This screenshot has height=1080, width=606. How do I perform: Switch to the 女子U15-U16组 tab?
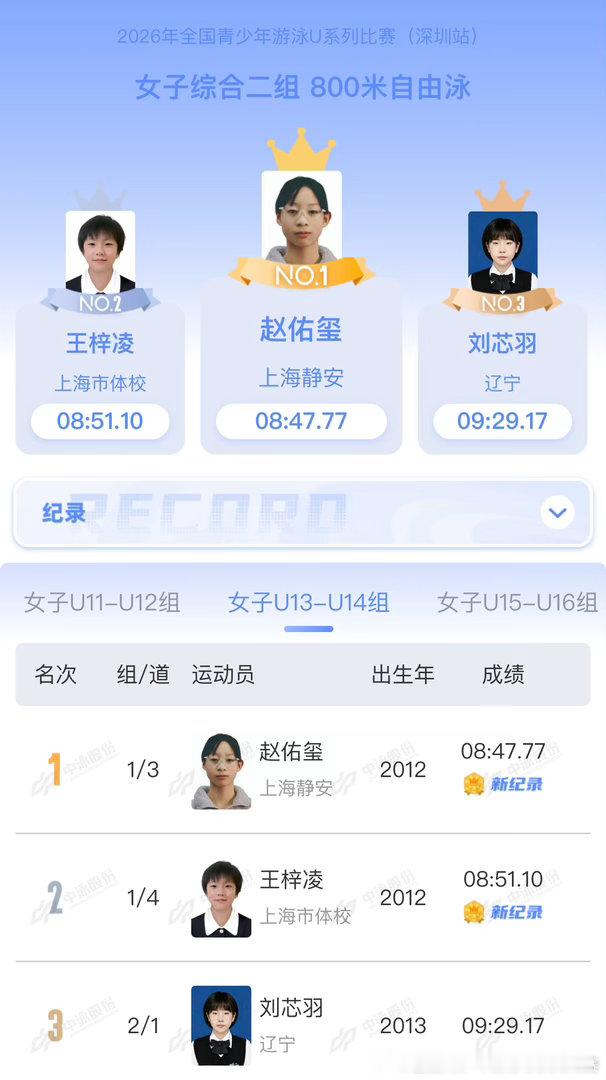click(x=517, y=603)
